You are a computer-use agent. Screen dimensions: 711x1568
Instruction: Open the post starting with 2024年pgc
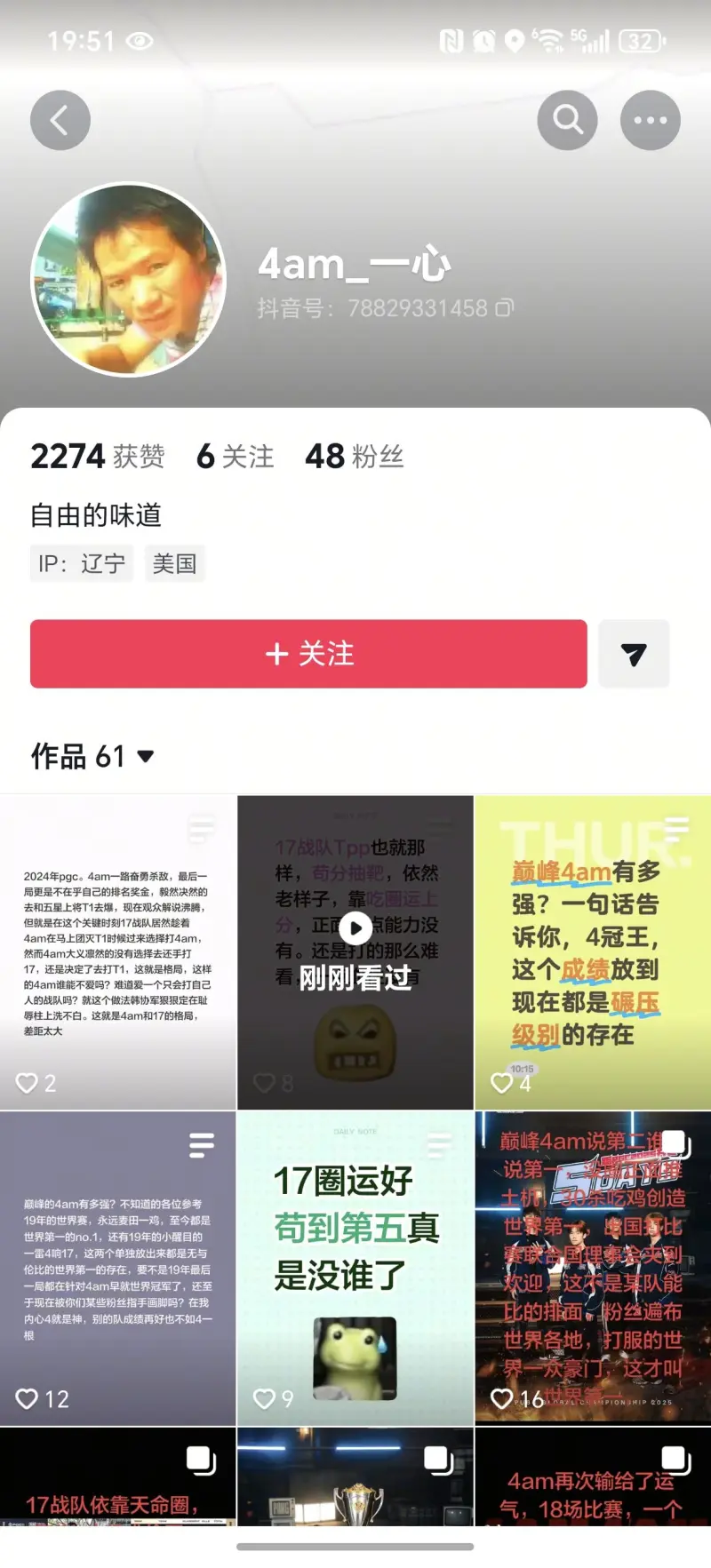117,952
